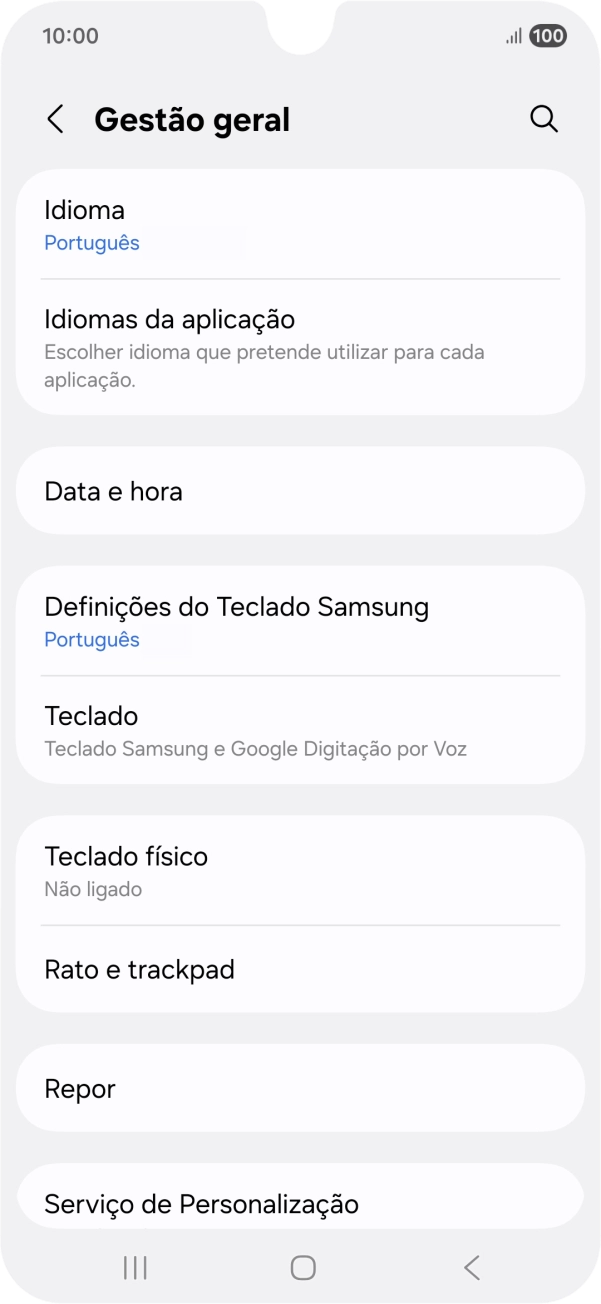
Task: Open Rato e trackpad
Action: [300, 969]
